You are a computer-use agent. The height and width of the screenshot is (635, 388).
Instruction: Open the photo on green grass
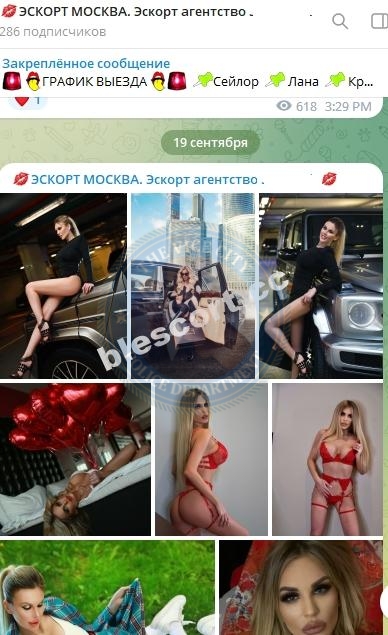[x=107, y=588]
